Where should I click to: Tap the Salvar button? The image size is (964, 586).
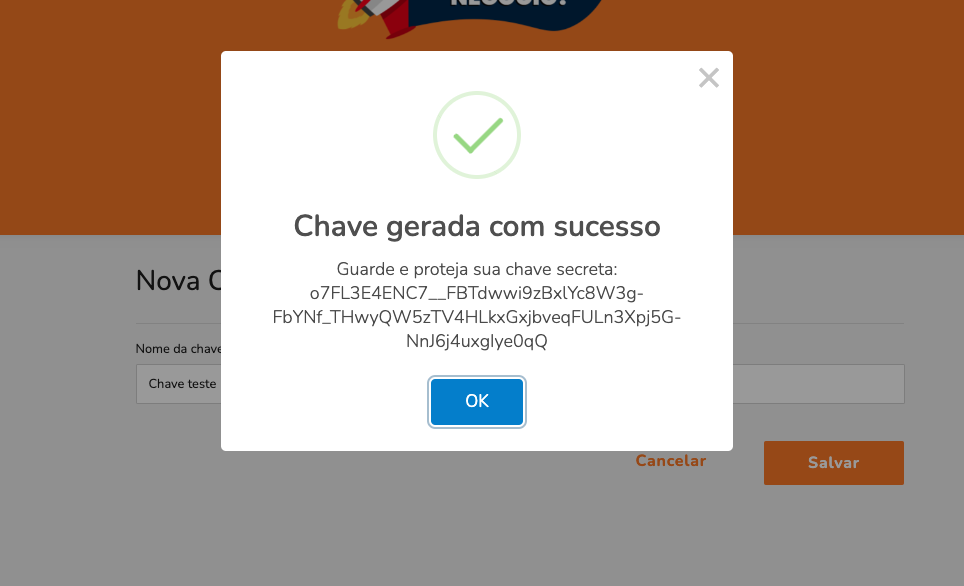pos(833,463)
